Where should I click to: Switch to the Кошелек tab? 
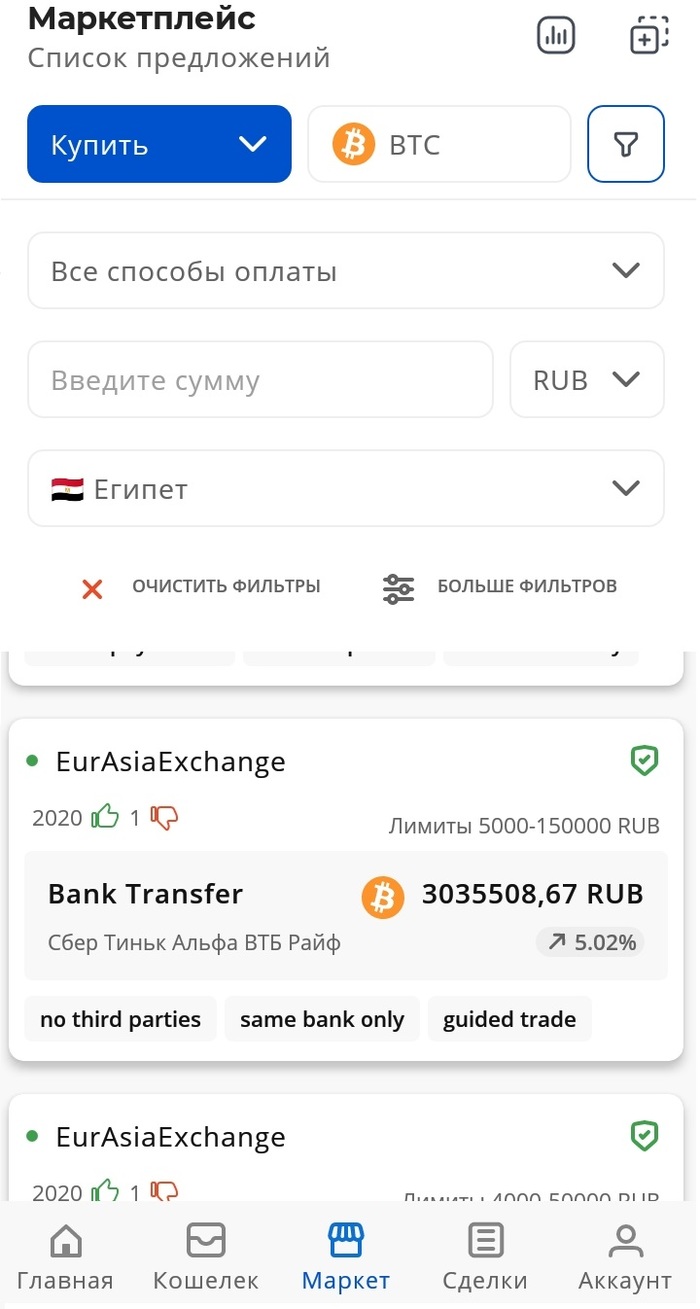pyautogui.click(x=205, y=1256)
